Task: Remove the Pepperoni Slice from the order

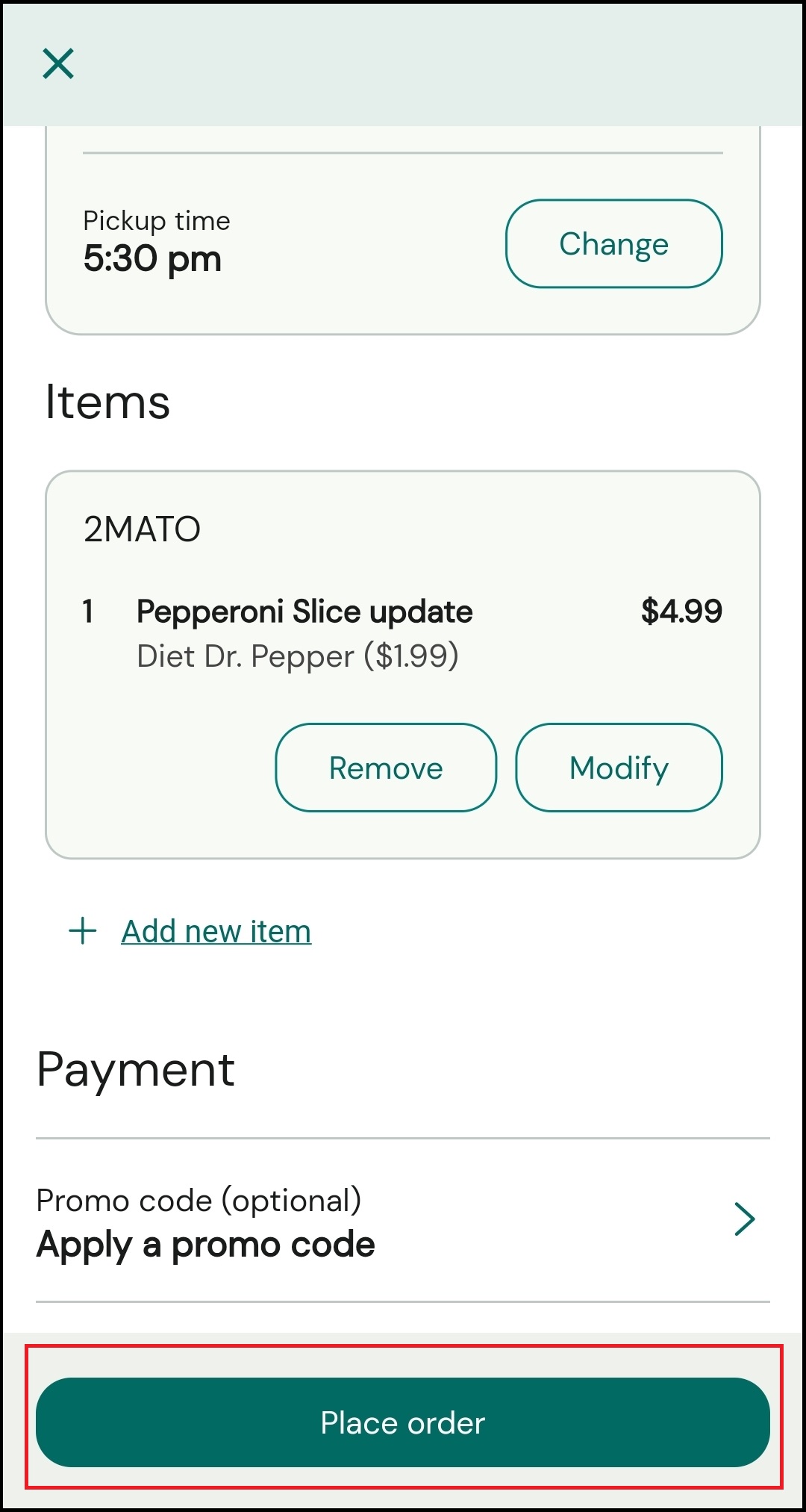Action: coord(385,768)
